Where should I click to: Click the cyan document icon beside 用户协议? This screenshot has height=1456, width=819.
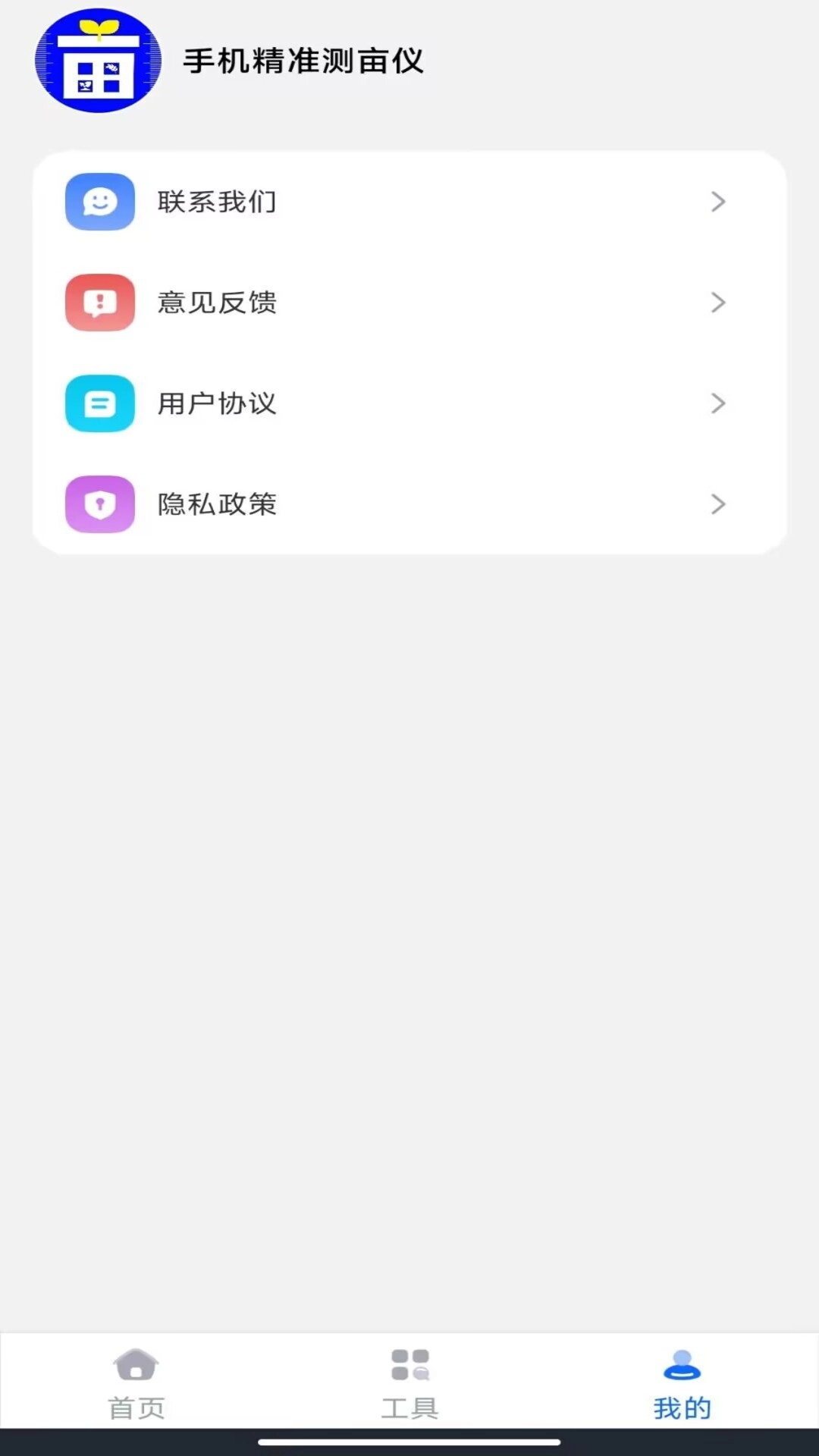99,404
